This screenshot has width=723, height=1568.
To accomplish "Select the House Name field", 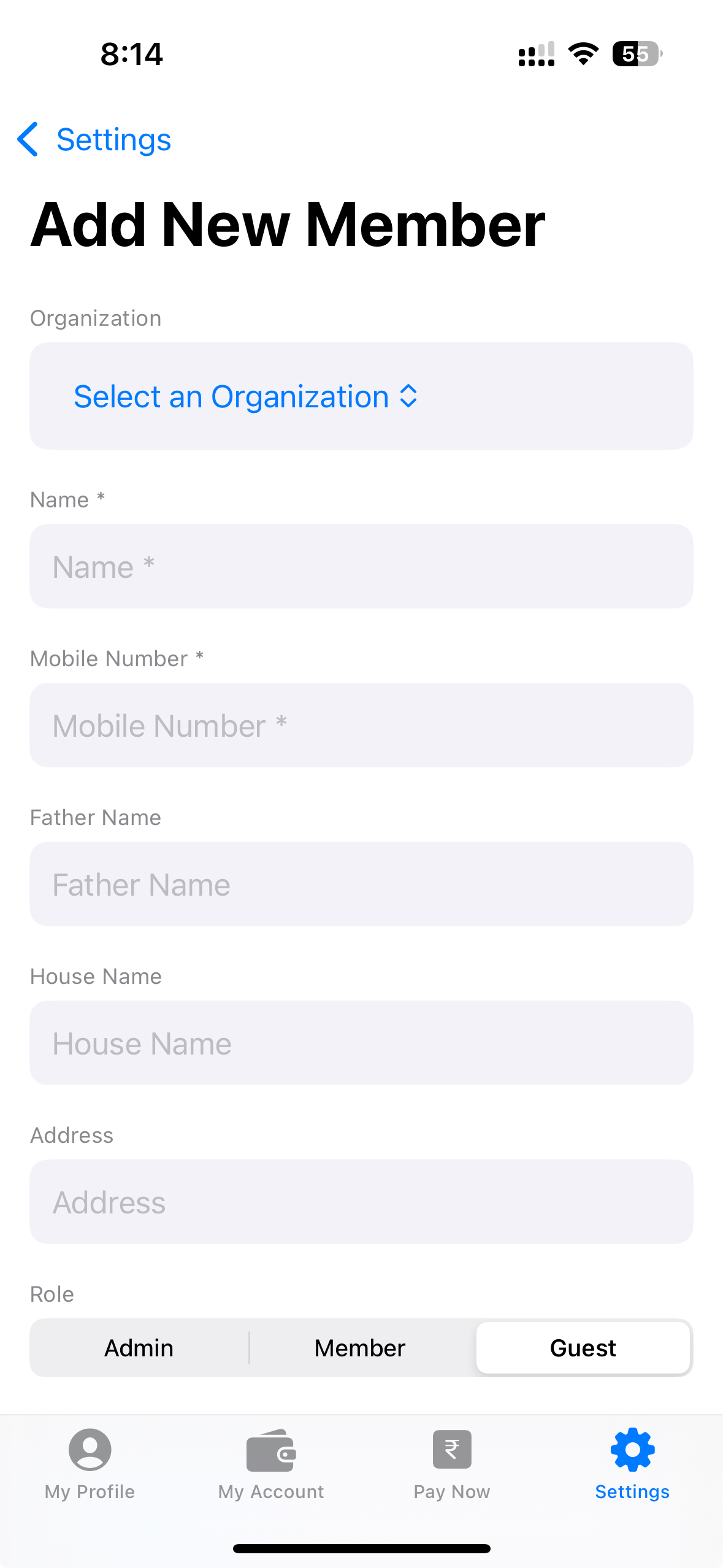I will tap(361, 1043).
